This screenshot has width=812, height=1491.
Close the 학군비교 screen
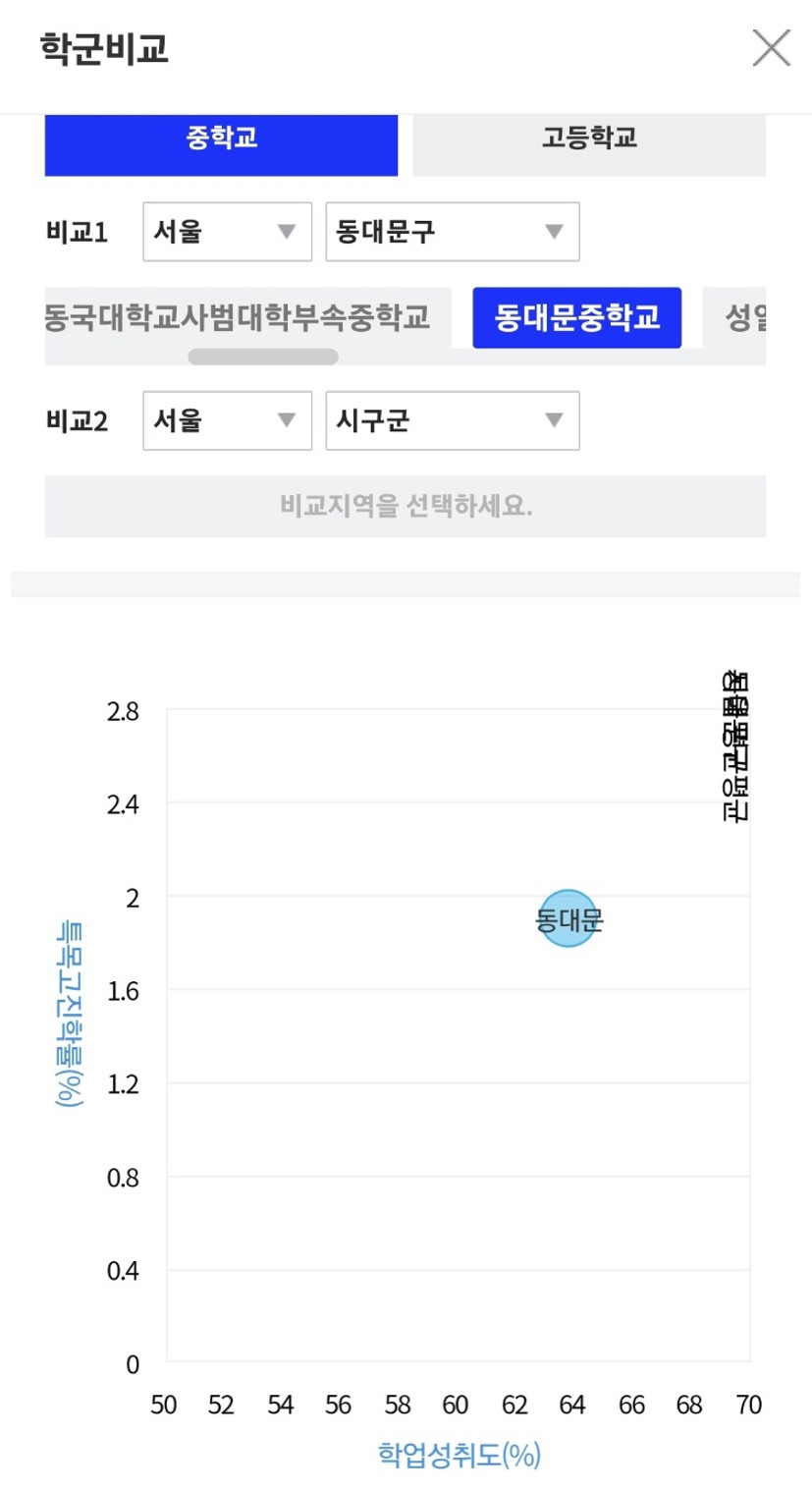[x=771, y=48]
